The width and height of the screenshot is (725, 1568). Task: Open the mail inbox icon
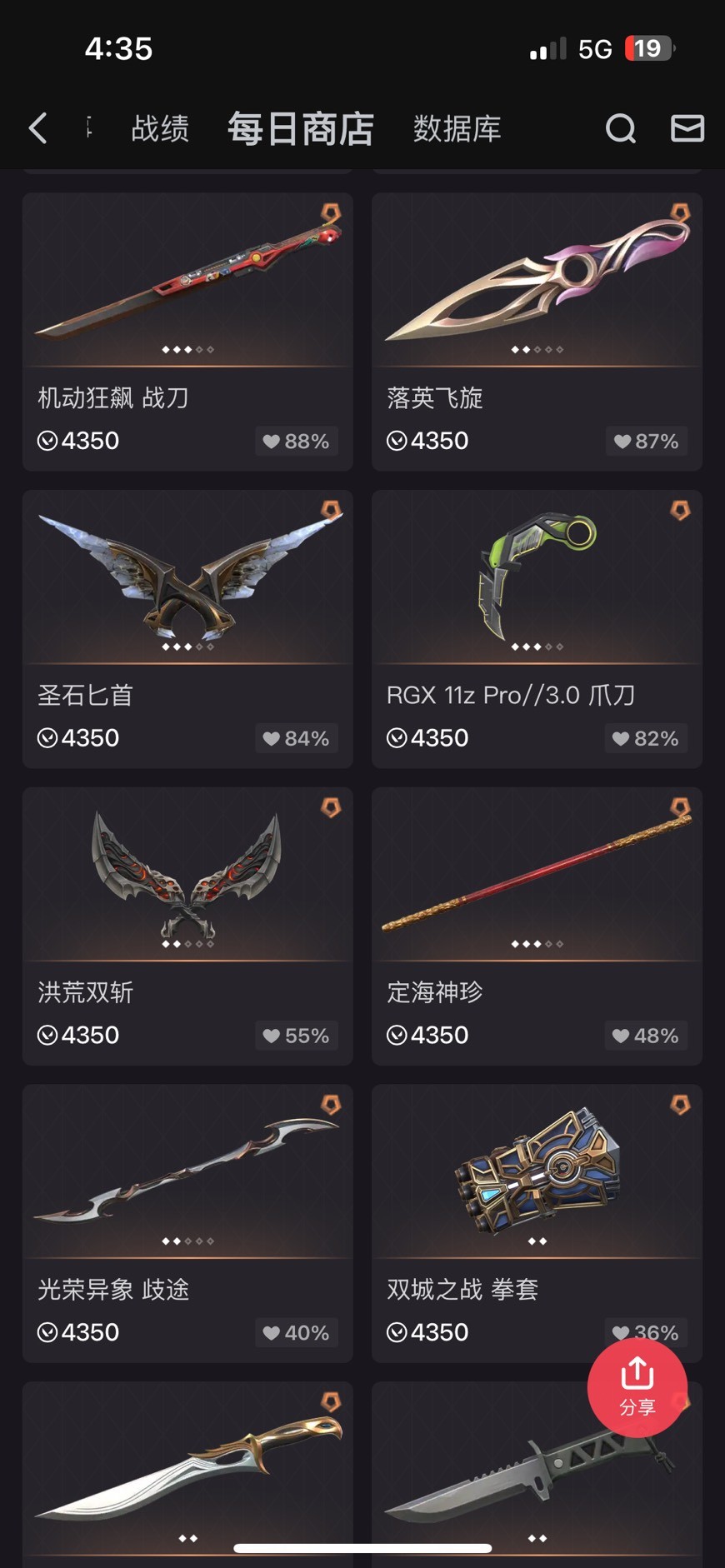coord(687,128)
